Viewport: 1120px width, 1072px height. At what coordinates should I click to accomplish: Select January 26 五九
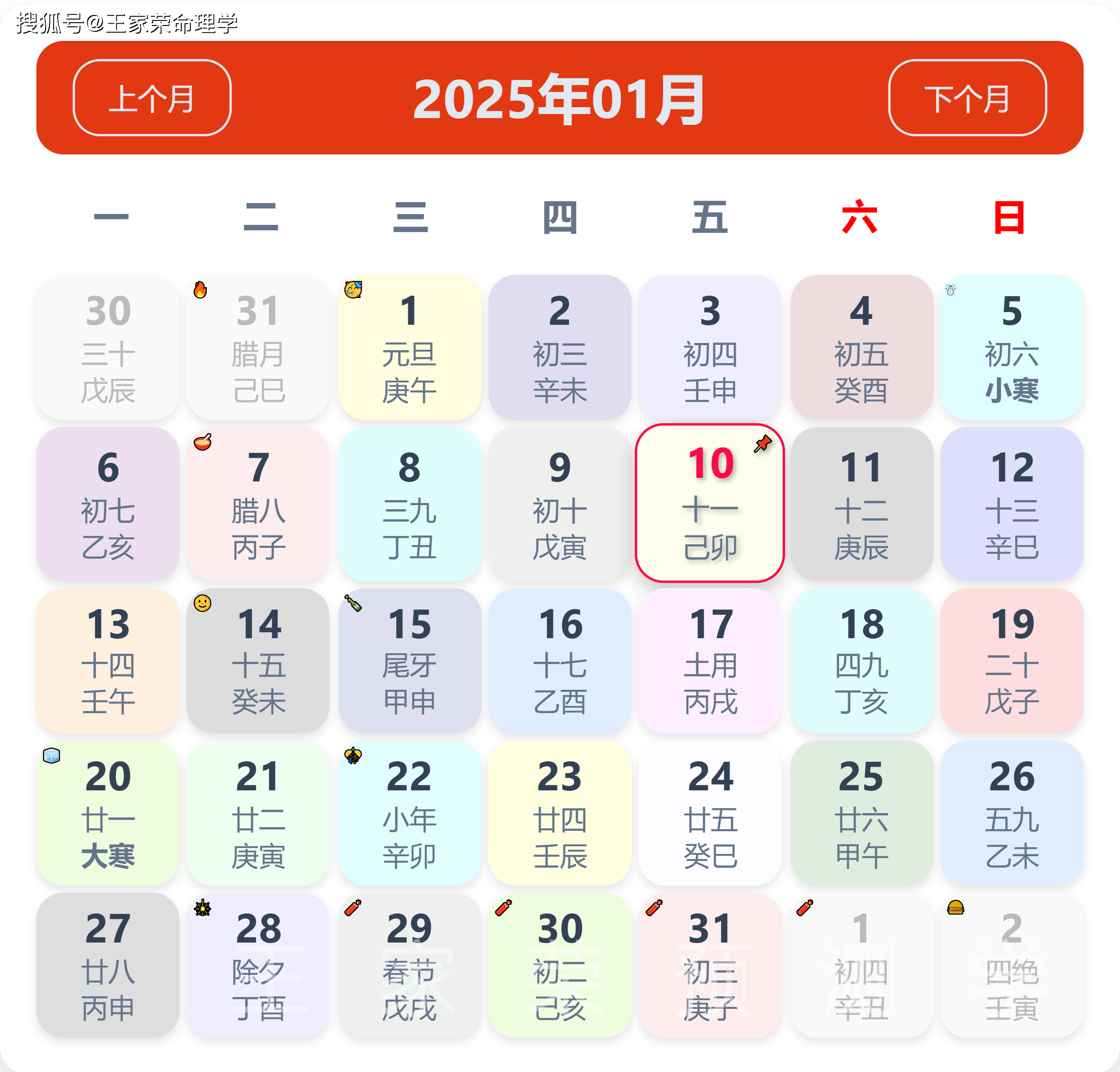click(1011, 813)
